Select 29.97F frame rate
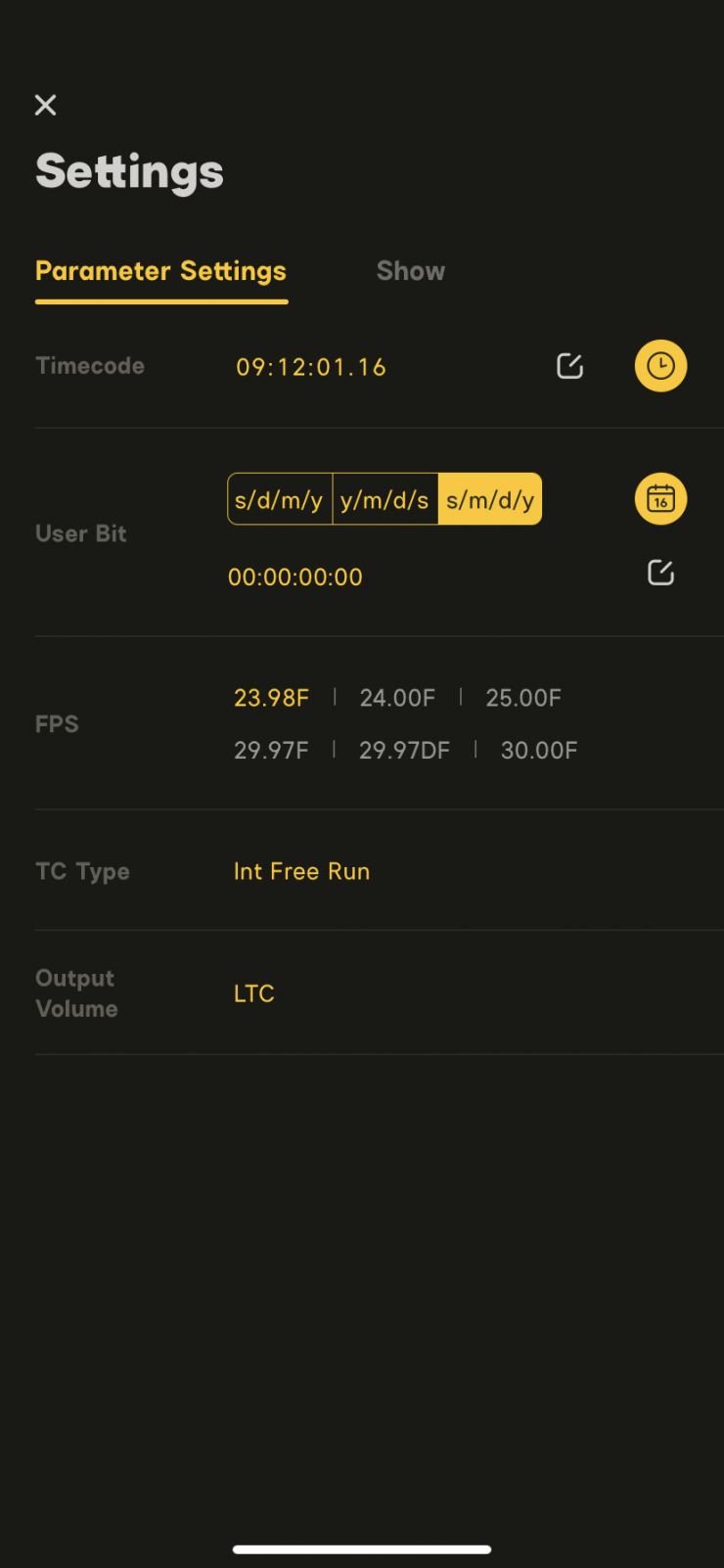The height and width of the screenshot is (1568, 724). click(271, 751)
